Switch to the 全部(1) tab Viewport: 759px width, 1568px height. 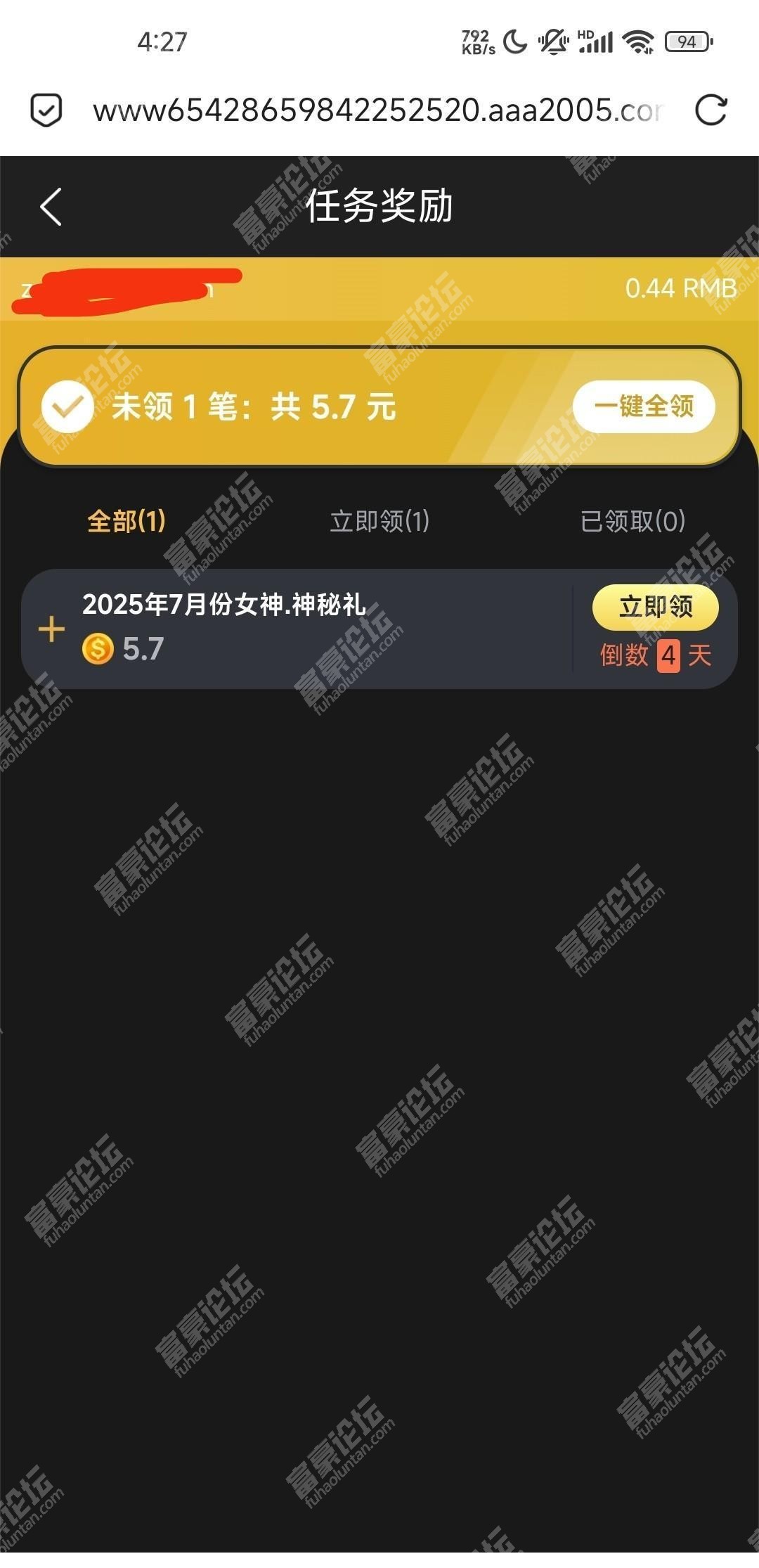(126, 522)
